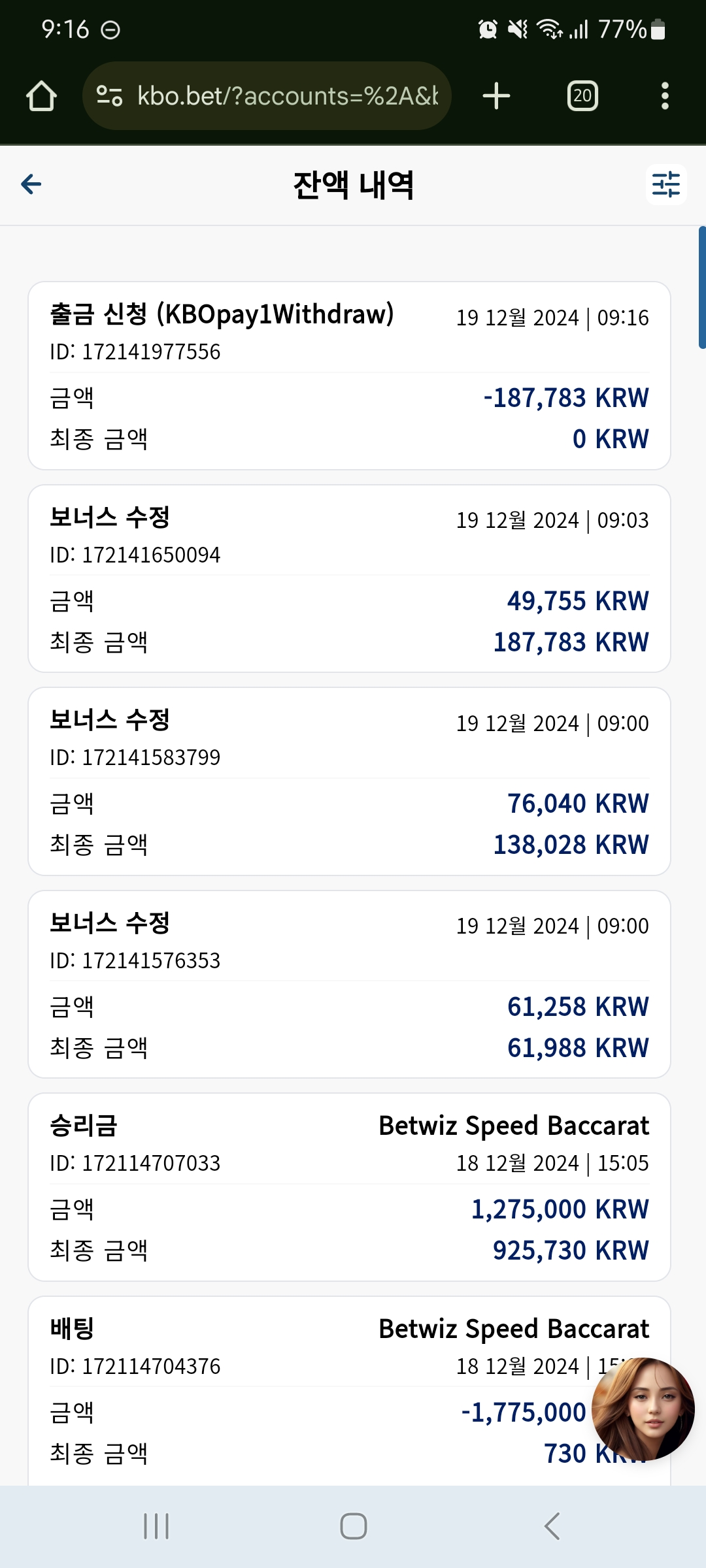
Task: Open the filter settings icon
Action: [666, 184]
